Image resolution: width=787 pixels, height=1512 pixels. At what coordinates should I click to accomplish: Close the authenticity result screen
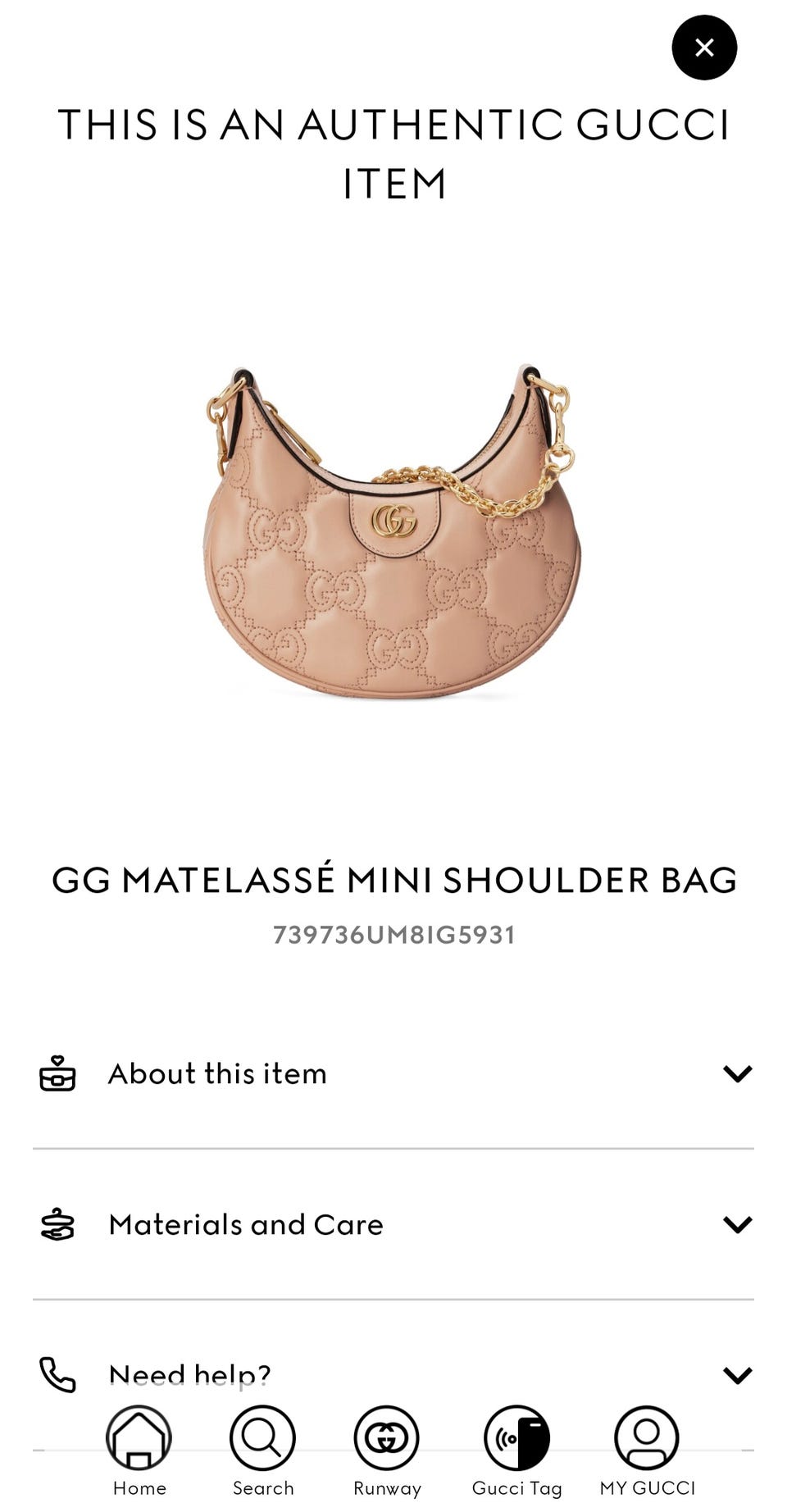[704, 48]
